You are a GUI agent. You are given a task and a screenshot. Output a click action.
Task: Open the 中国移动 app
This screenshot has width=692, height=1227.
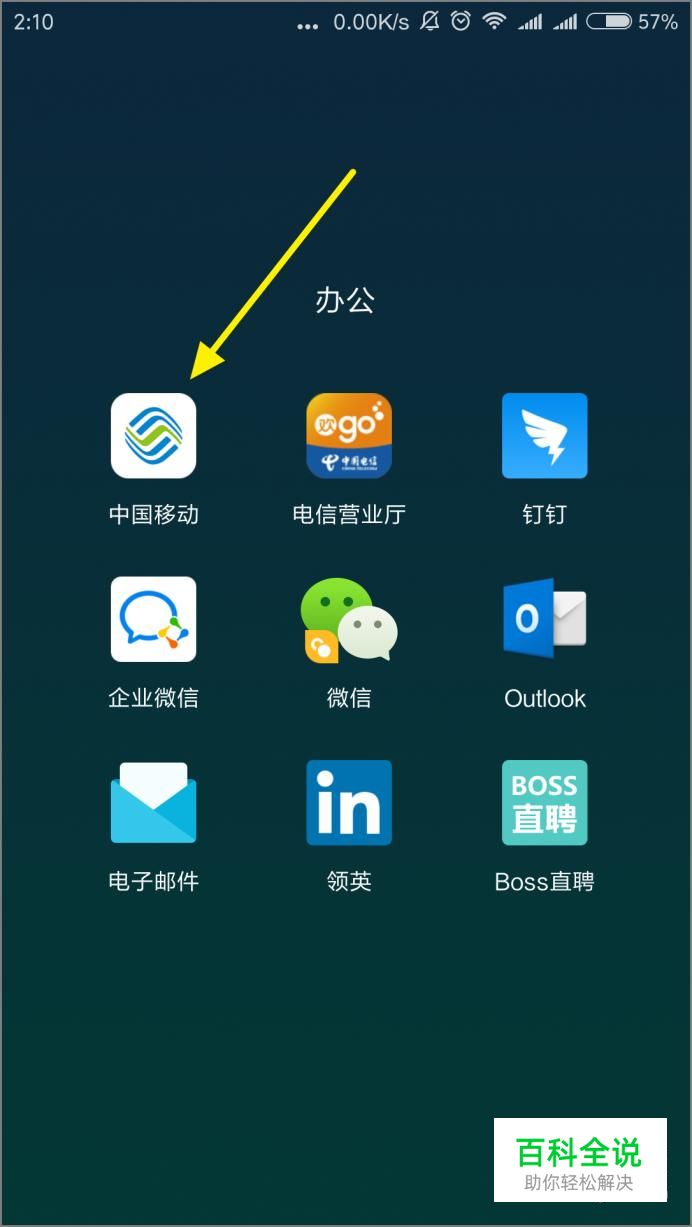click(x=153, y=436)
